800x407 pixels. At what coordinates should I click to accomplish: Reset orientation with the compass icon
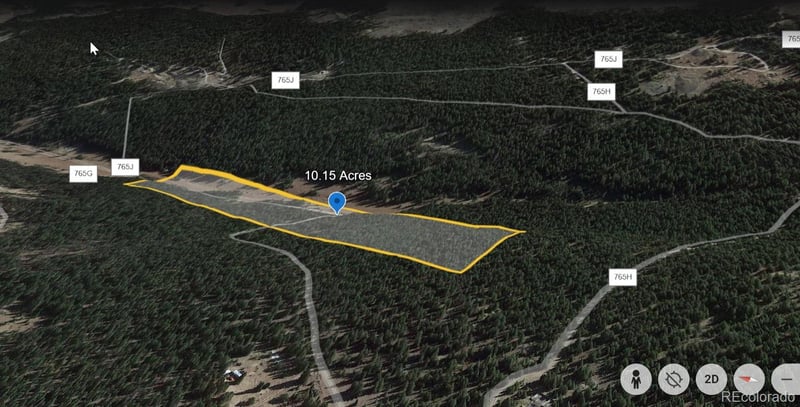(x=748, y=380)
